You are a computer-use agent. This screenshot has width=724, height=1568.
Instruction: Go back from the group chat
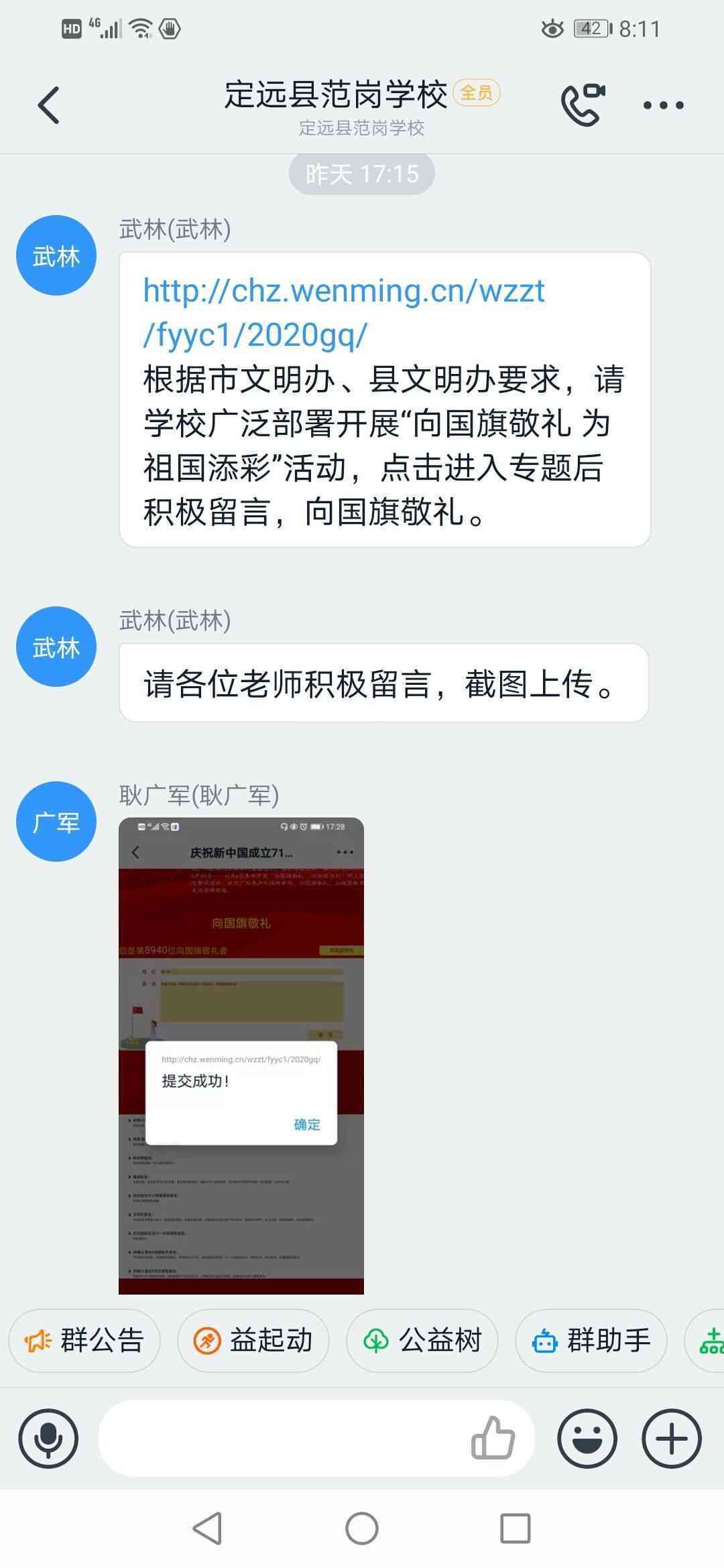point(49,105)
